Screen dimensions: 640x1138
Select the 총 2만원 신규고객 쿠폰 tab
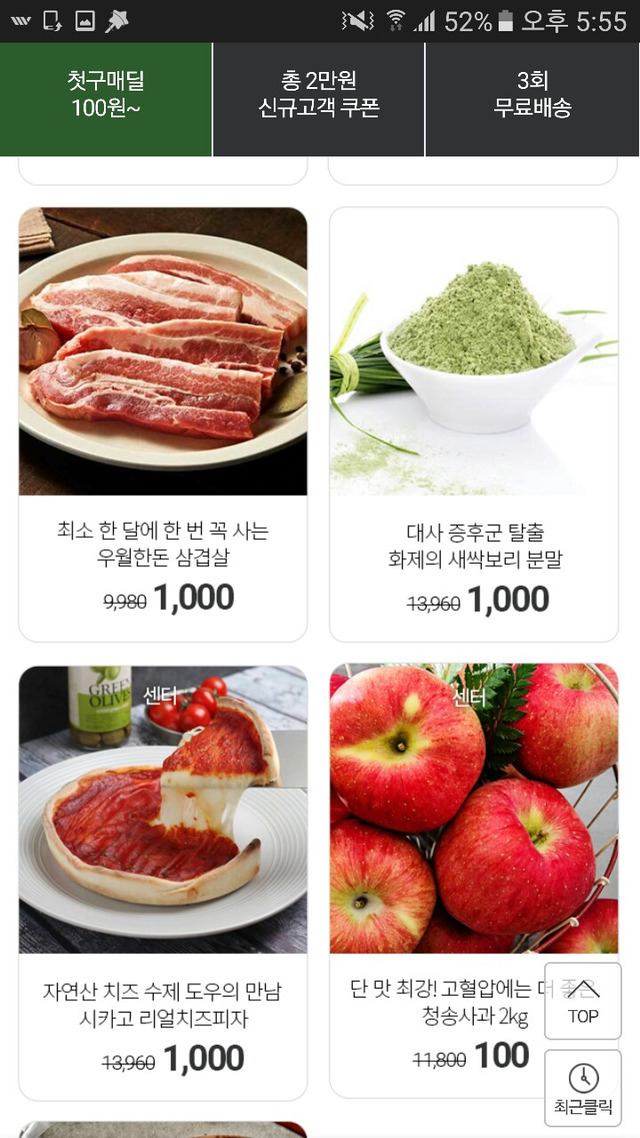coord(319,99)
